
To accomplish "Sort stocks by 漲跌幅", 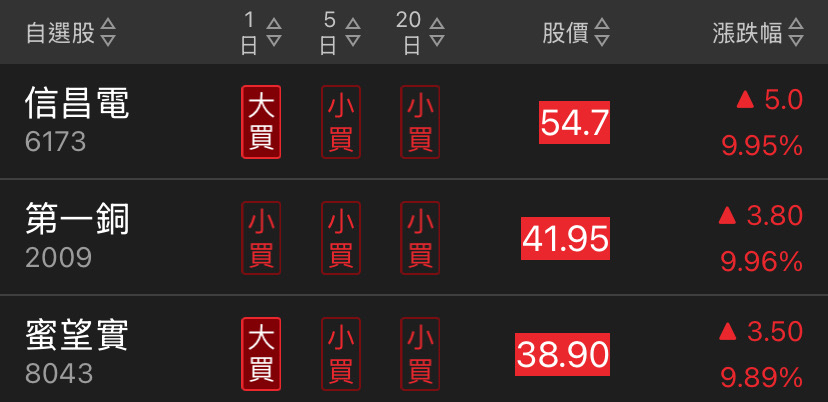I will point(757,33).
